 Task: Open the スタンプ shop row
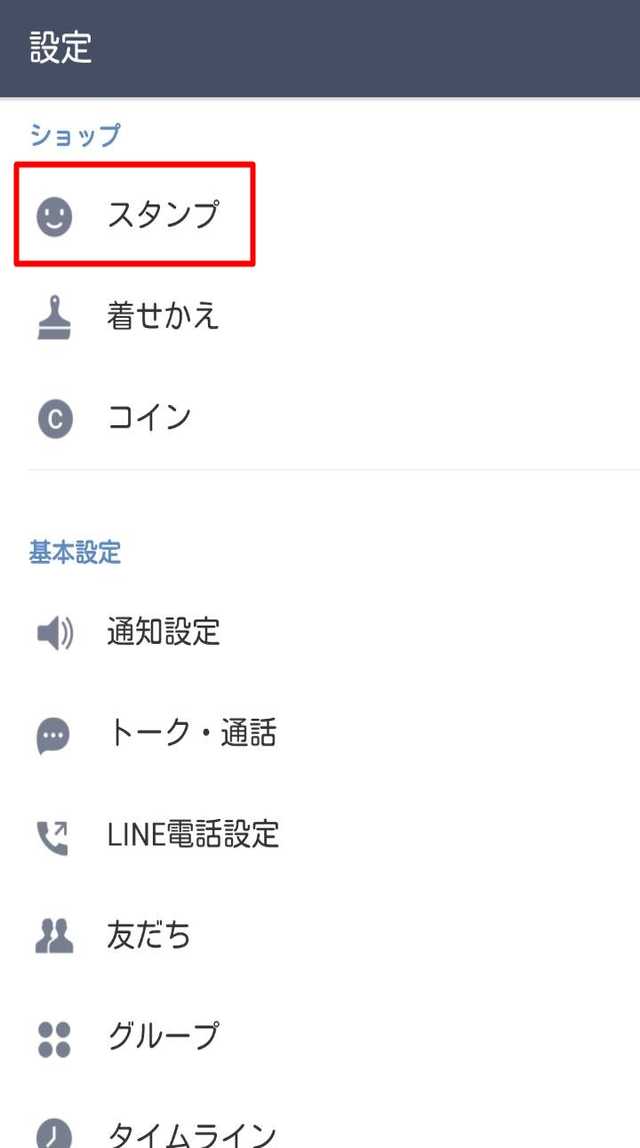(320, 215)
